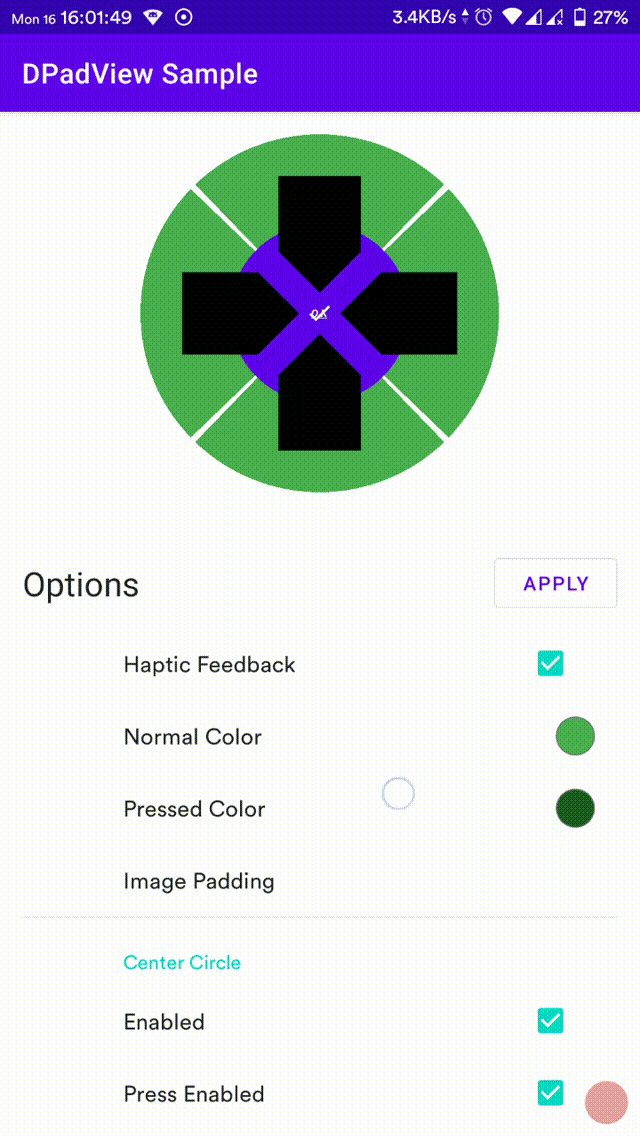The height and width of the screenshot is (1136, 640).
Task: Uncheck Enabled under Center Circle
Action: (550, 1021)
